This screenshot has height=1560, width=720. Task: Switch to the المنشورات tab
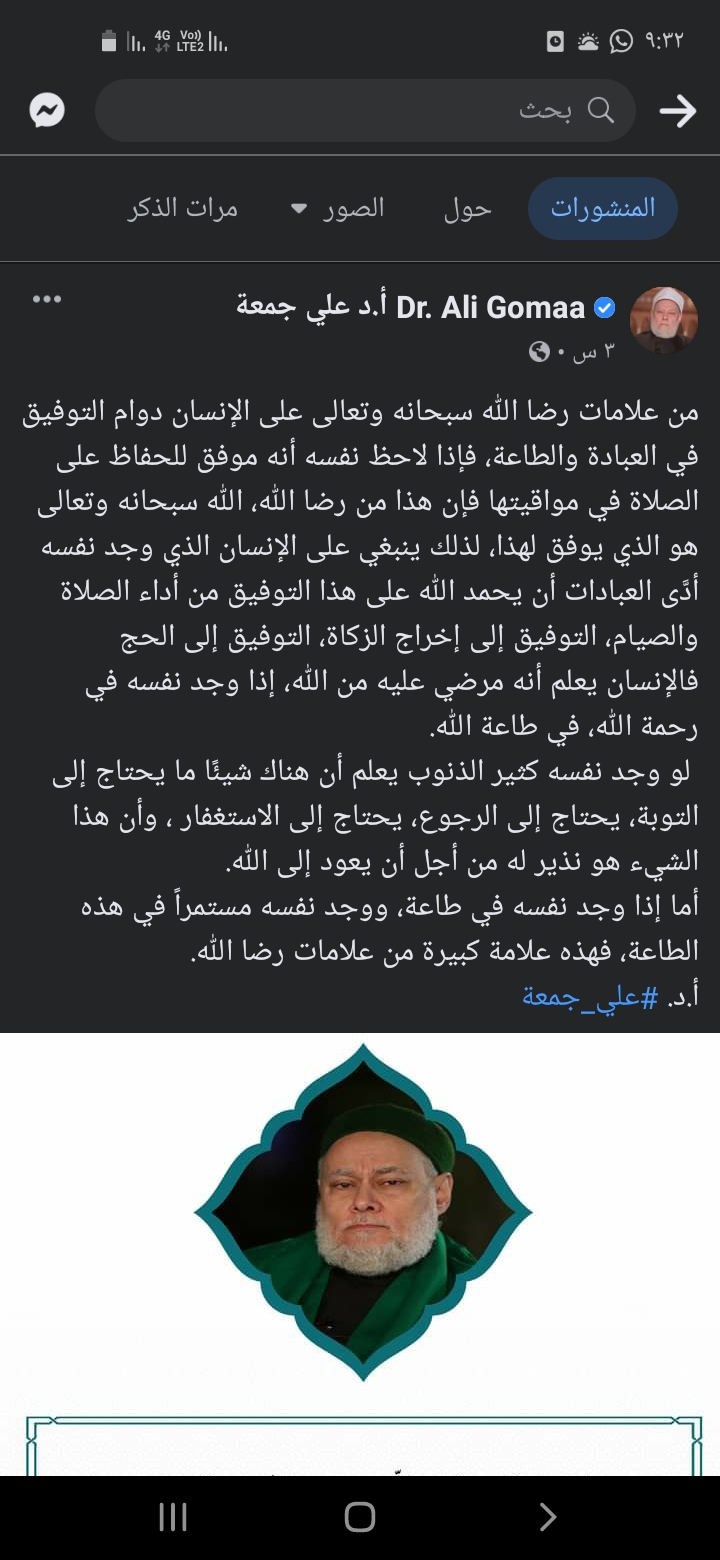(603, 208)
